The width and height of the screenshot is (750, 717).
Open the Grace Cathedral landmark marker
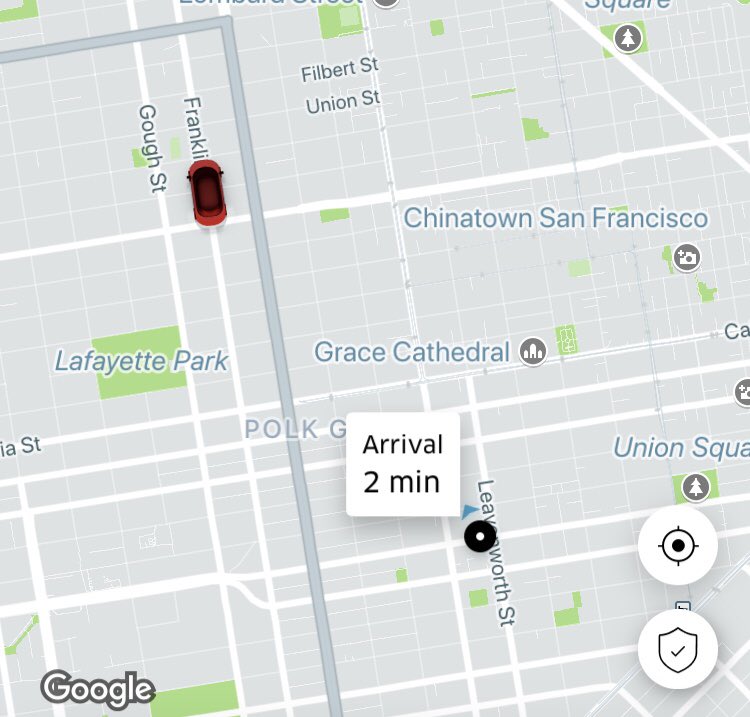pyautogui.click(x=532, y=351)
